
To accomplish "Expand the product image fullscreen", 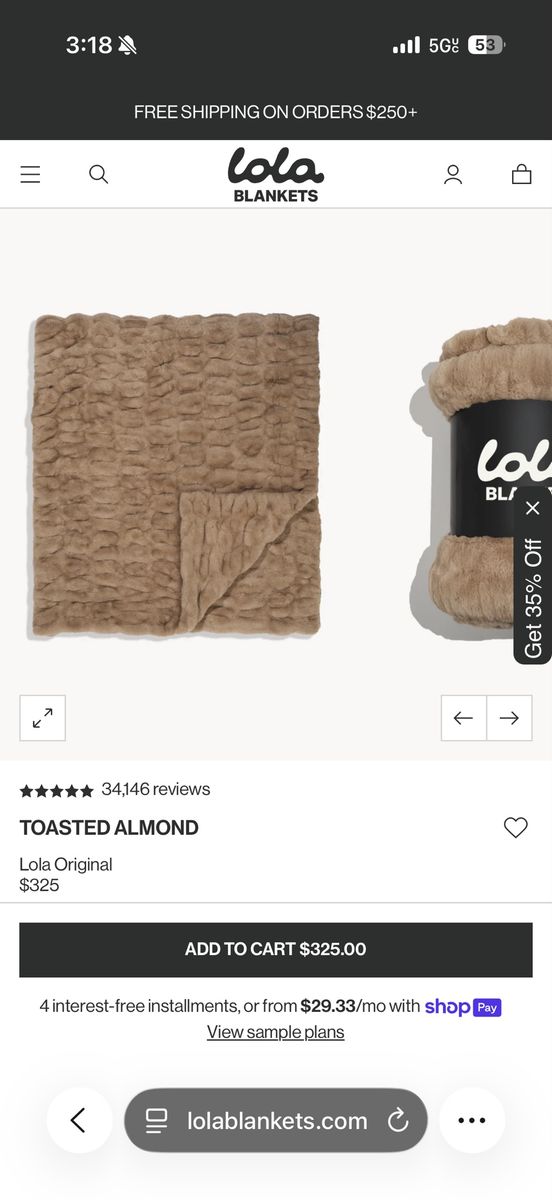I will click(x=43, y=718).
